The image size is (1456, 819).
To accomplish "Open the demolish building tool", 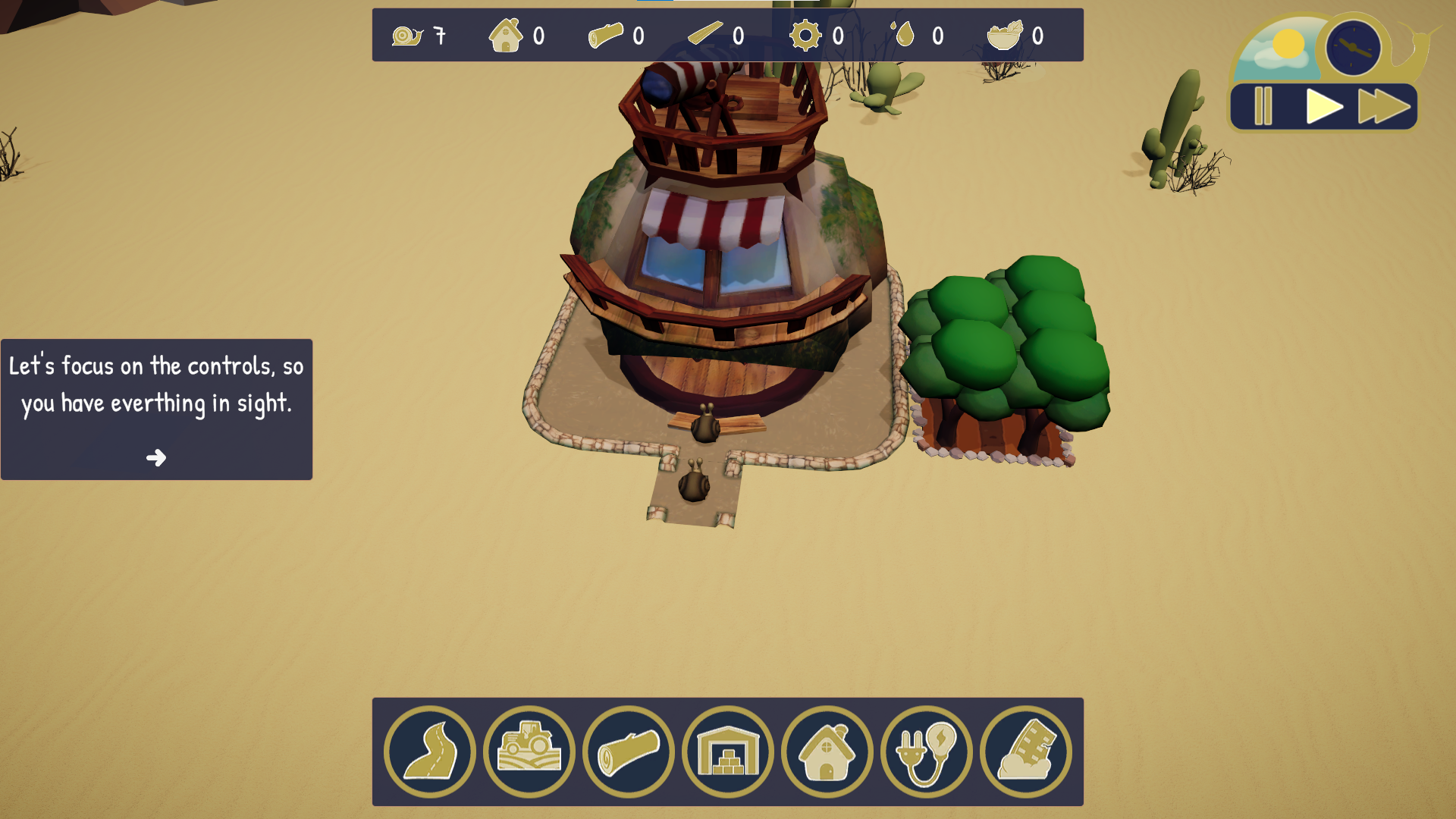I will (x=1026, y=752).
